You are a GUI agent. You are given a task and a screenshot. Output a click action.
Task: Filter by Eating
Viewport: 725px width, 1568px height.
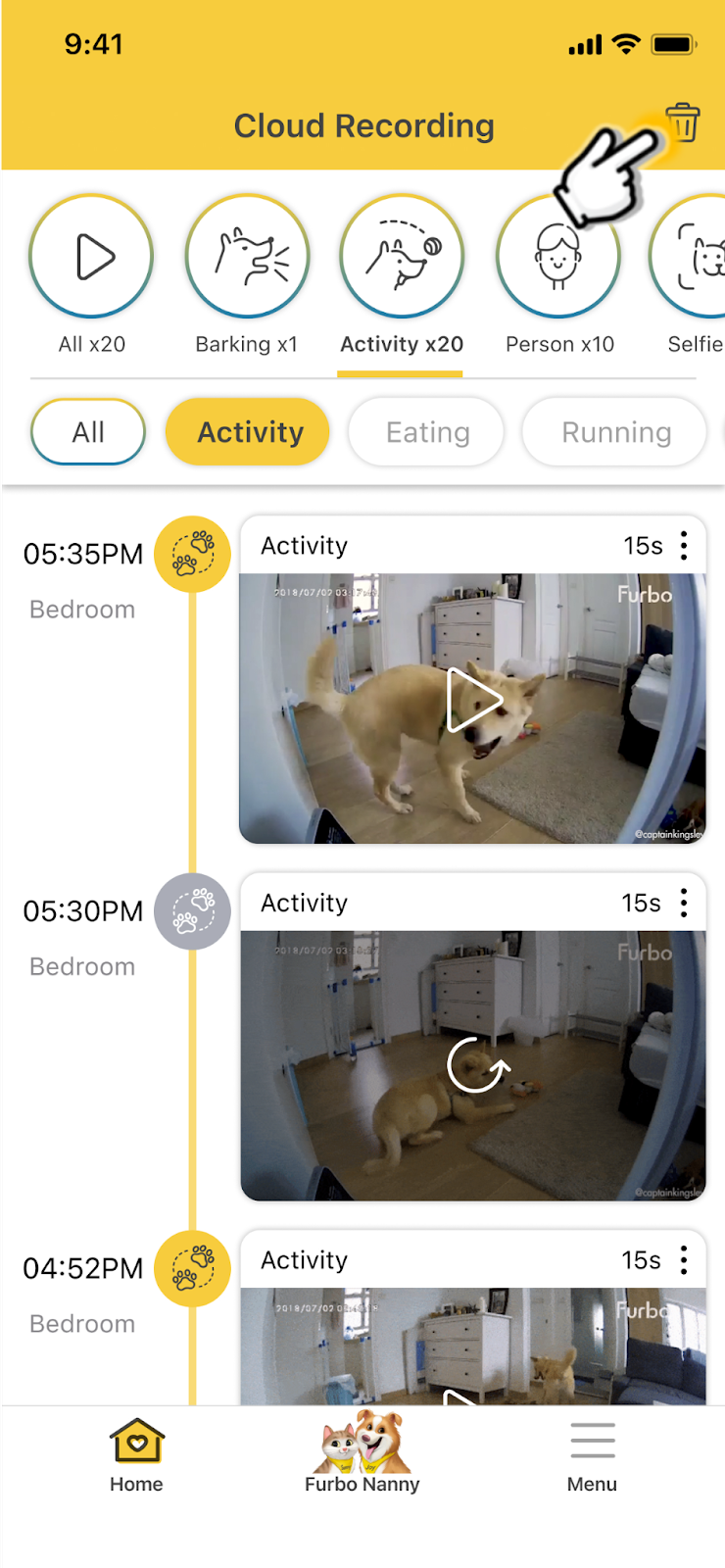click(x=427, y=432)
